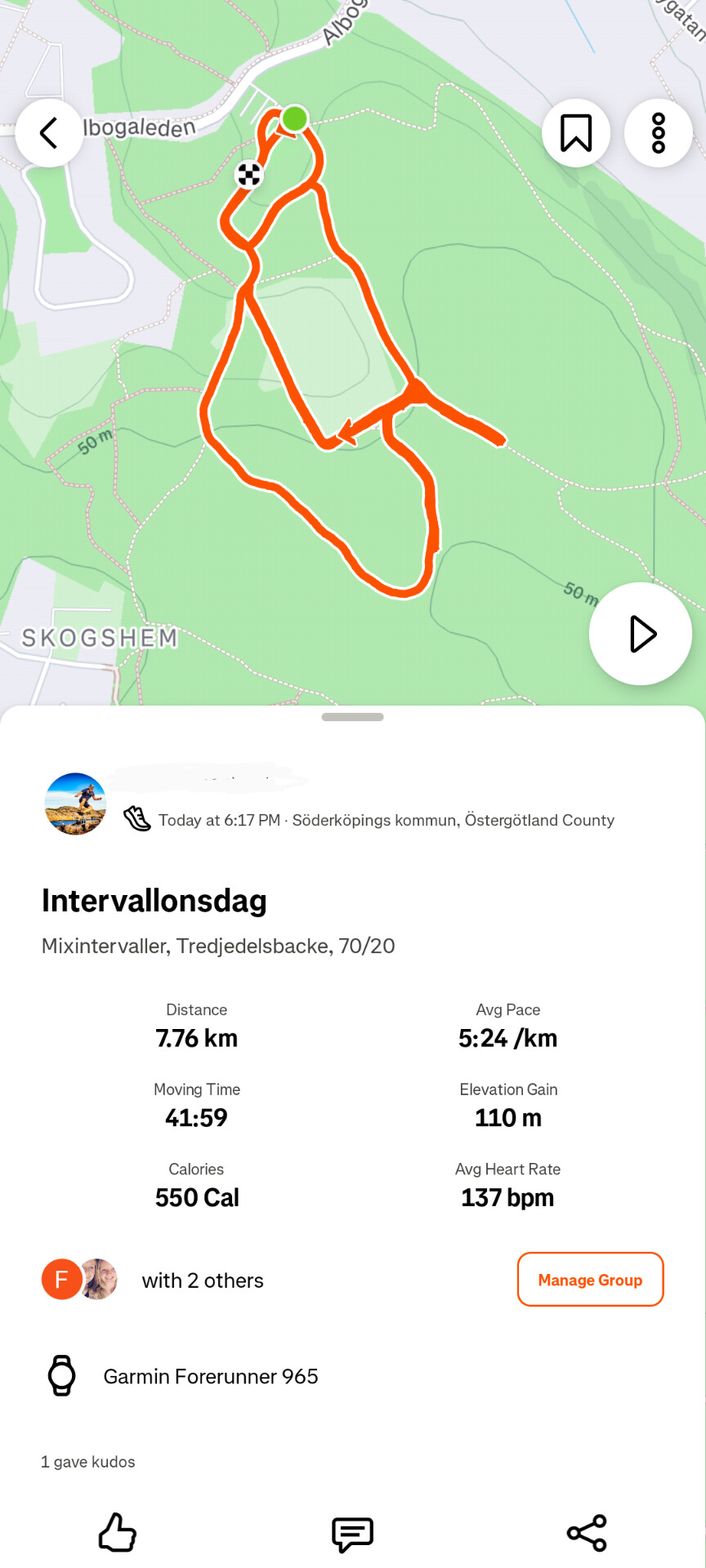Tap the sheet drag handle

coord(352,717)
